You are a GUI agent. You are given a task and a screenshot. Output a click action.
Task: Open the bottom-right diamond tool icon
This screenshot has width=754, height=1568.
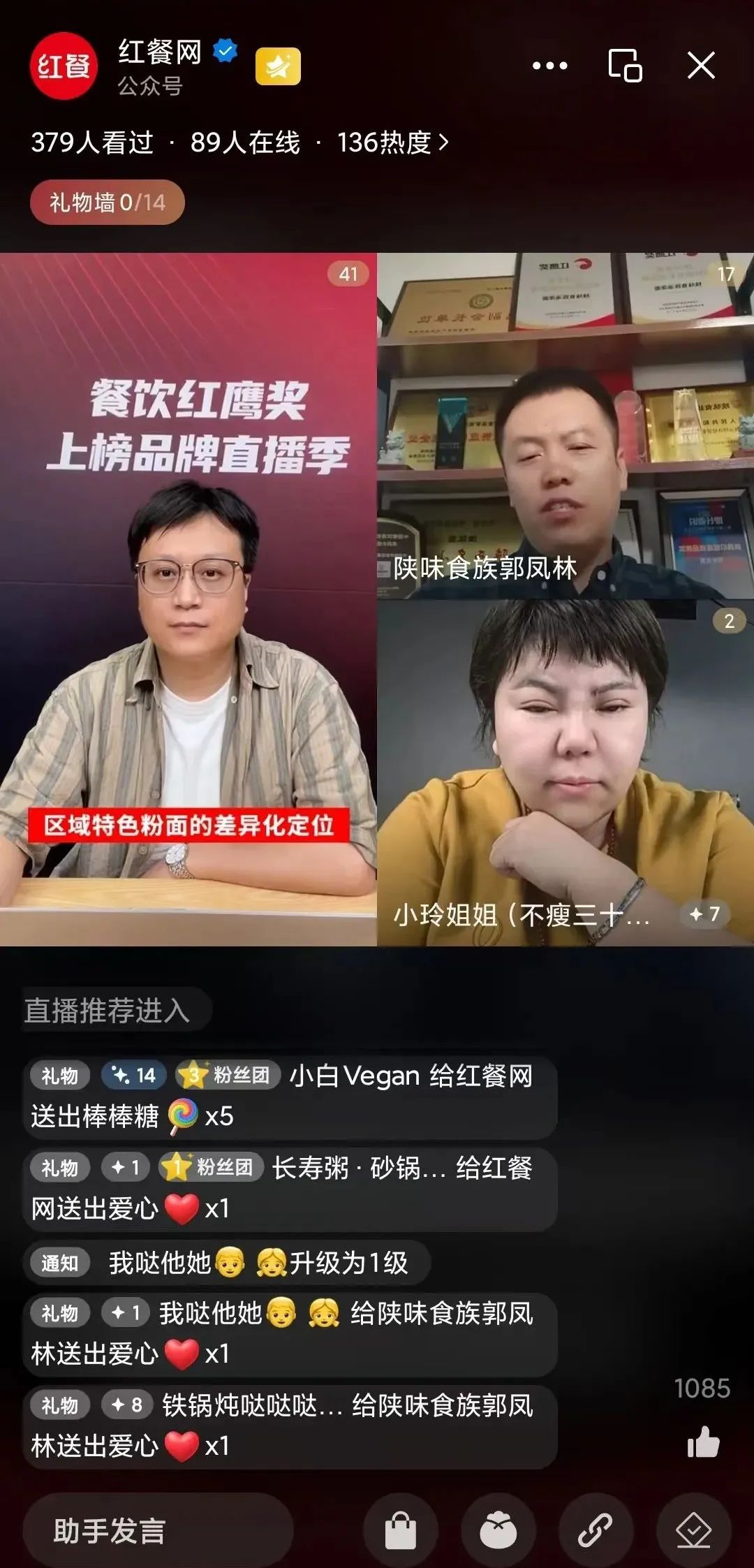click(693, 1531)
